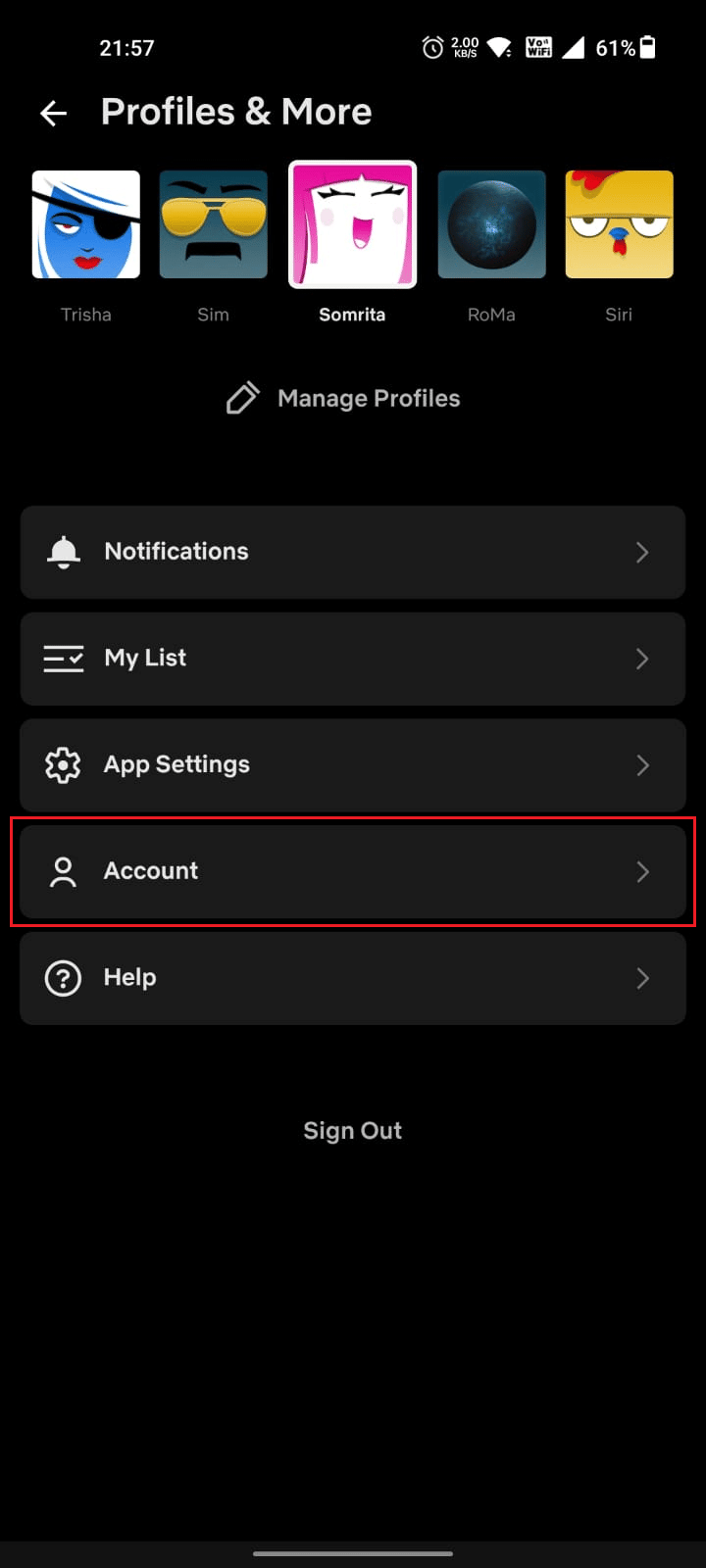
Task: Switch to the Trisha profile
Action: 86,224
